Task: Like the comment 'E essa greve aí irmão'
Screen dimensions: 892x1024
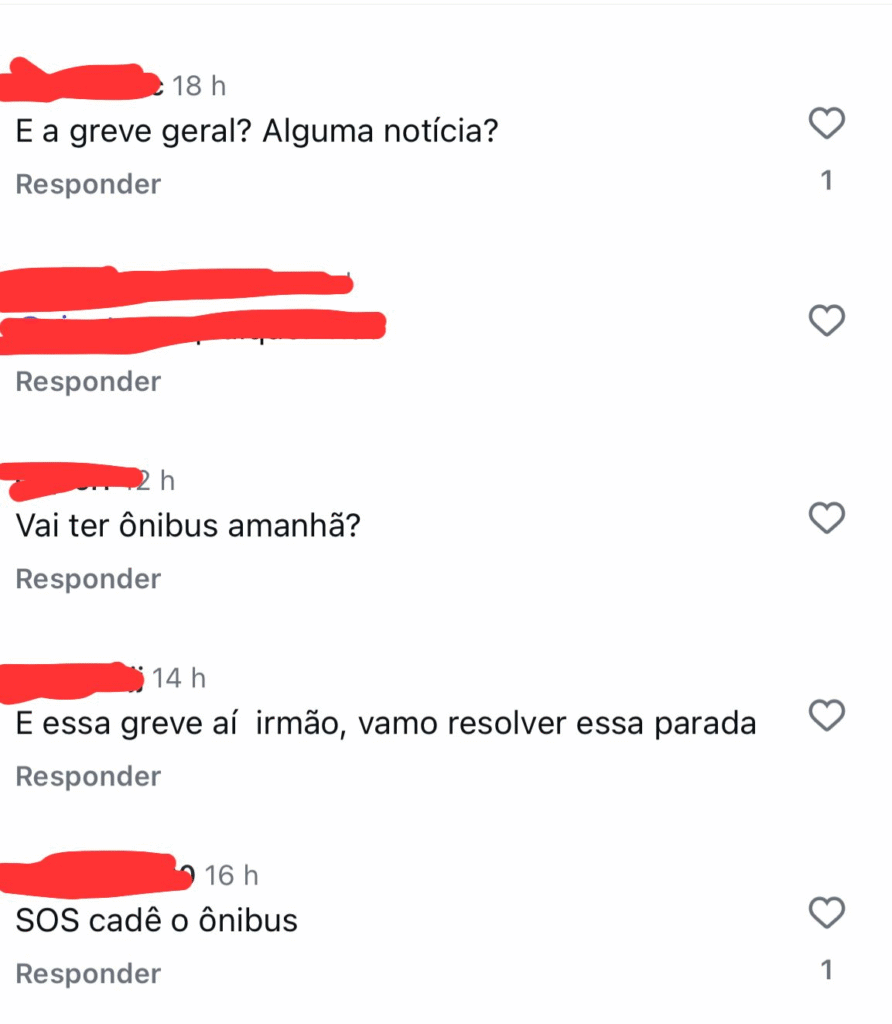Action: click(x=826, y=716)
